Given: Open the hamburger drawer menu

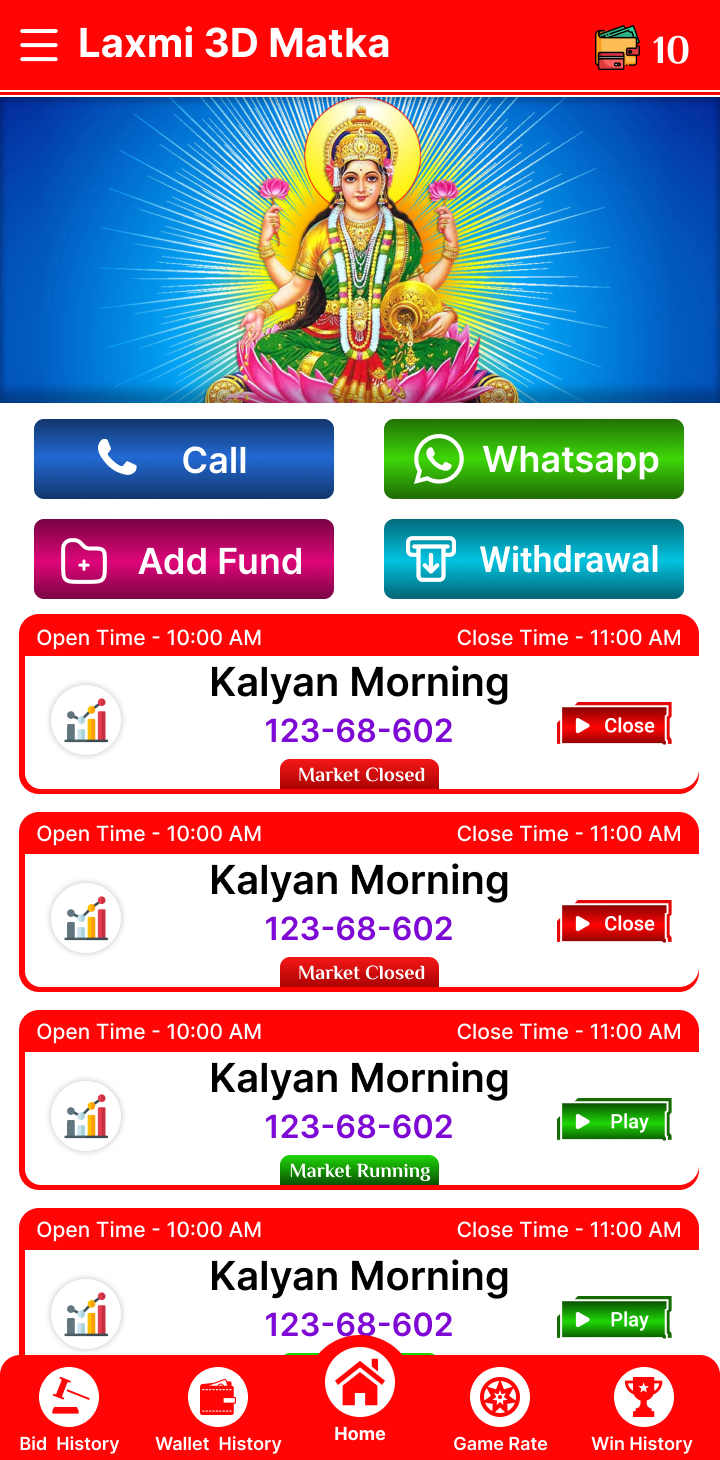Looking at the screenshot, I should 39,45.
